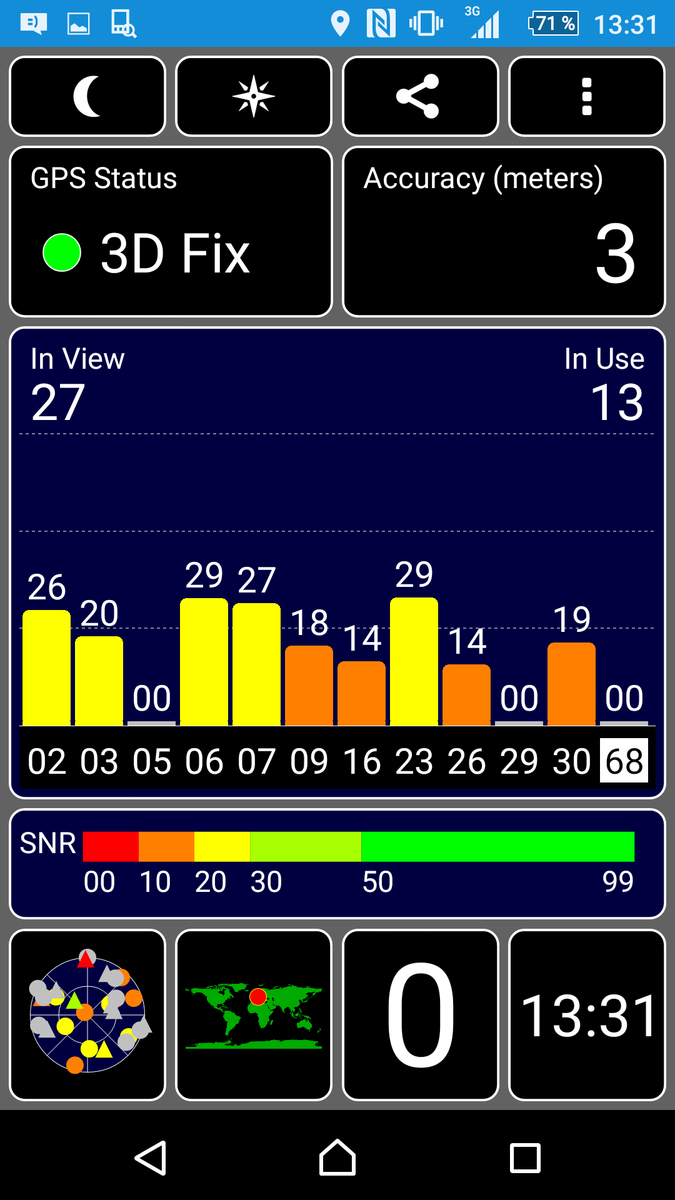Open the compass star button
675x1200 pixels.
[253, 97]
